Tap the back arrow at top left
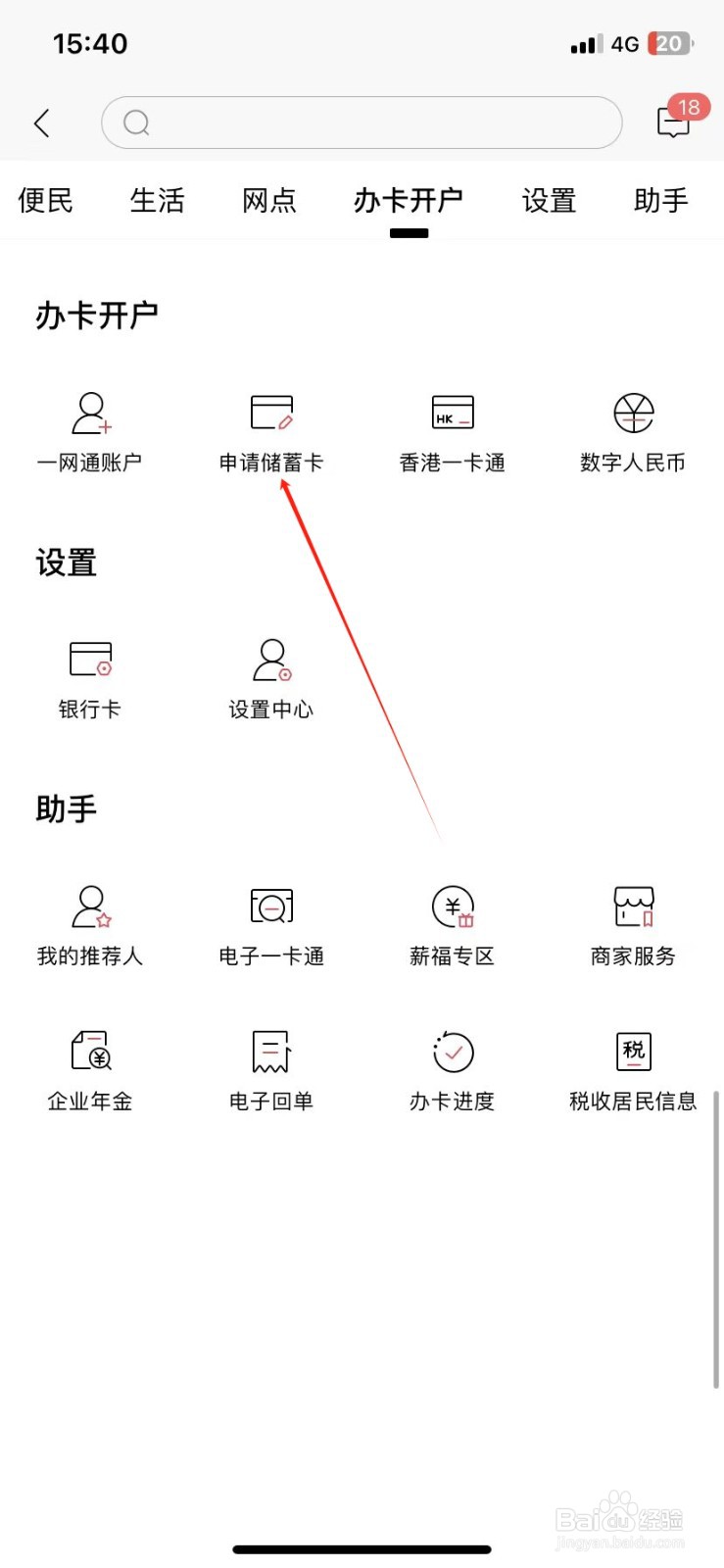Screen dimensions: 724x1568 click(41, 122)
